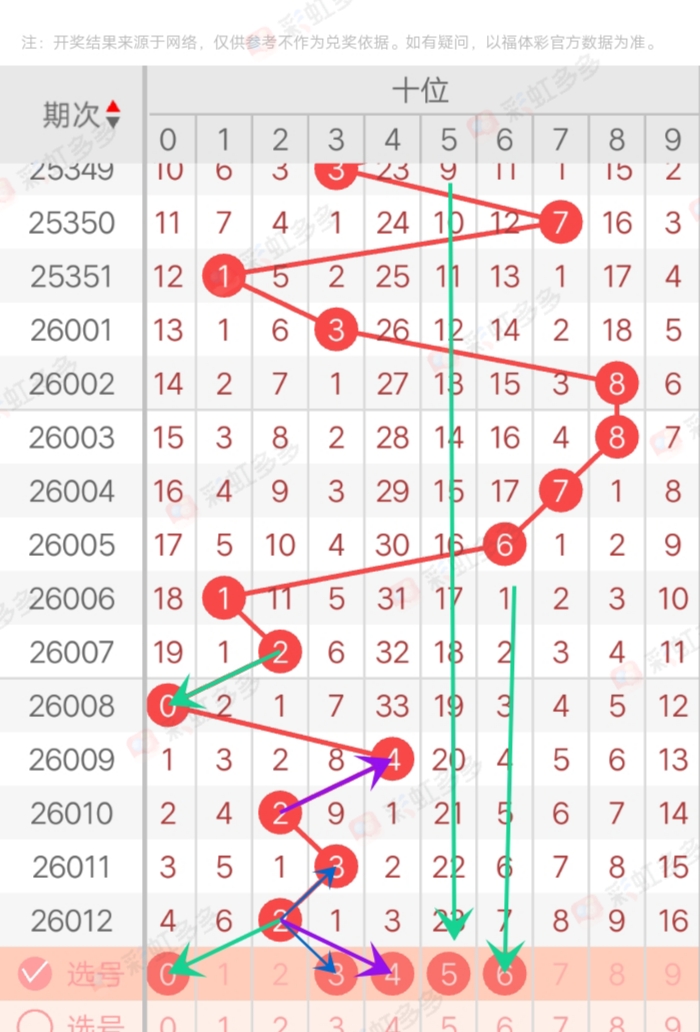Select number 9 in the highlighted 选号 row
The image size is (700, 1032).
(x=672, y=973)
